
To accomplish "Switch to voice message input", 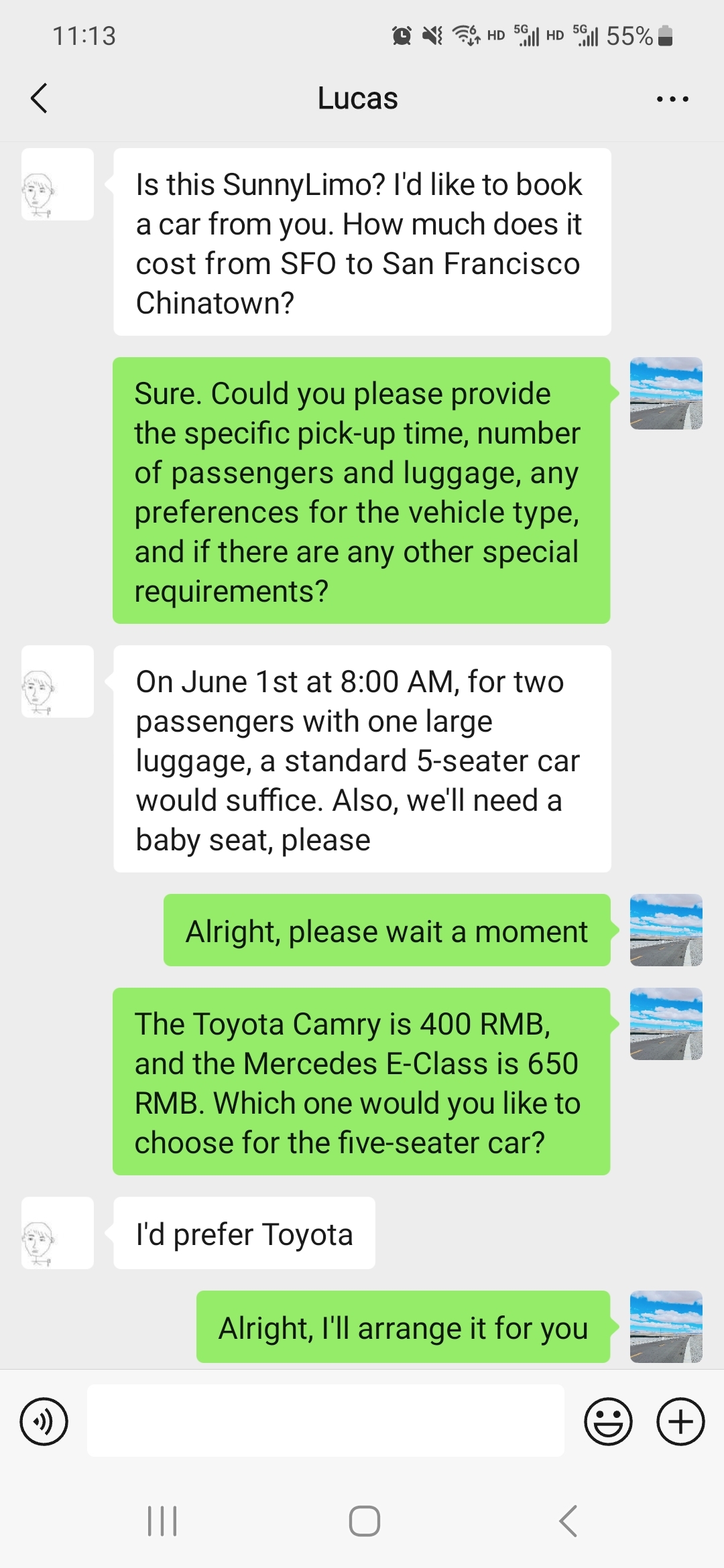I will point(44,1421).
